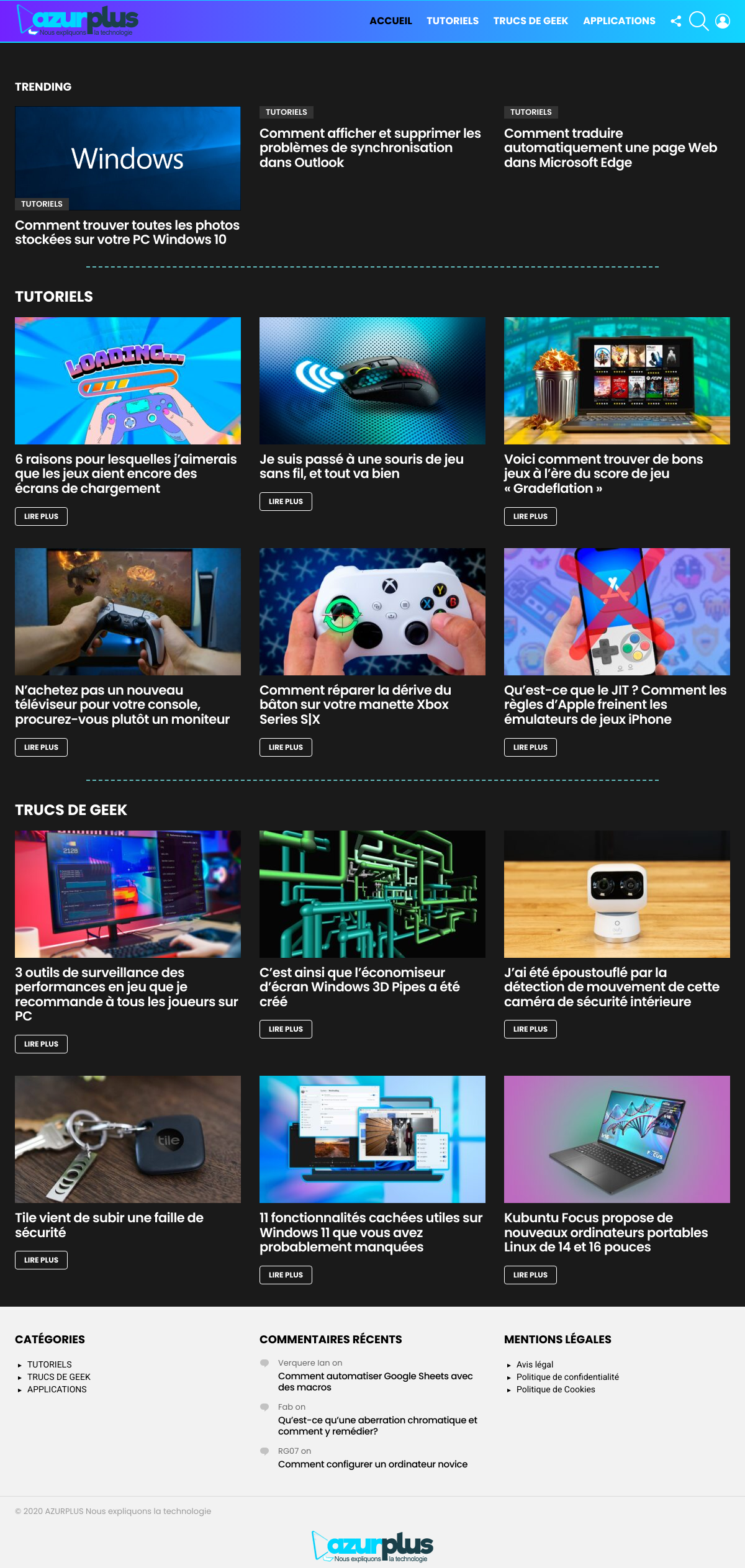Tap Lire Plus under loading screens article

[41, 516]
